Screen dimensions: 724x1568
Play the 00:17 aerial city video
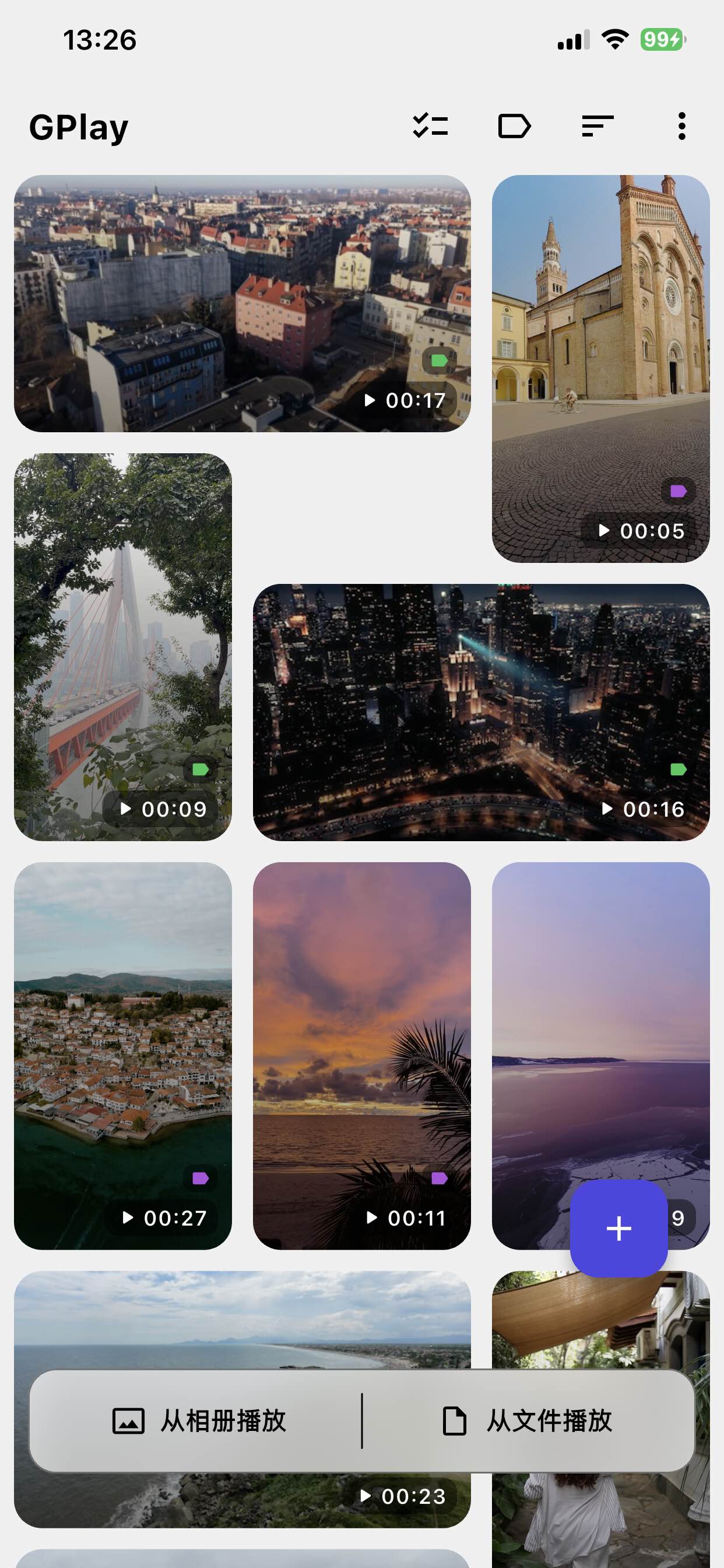[242, 303]
